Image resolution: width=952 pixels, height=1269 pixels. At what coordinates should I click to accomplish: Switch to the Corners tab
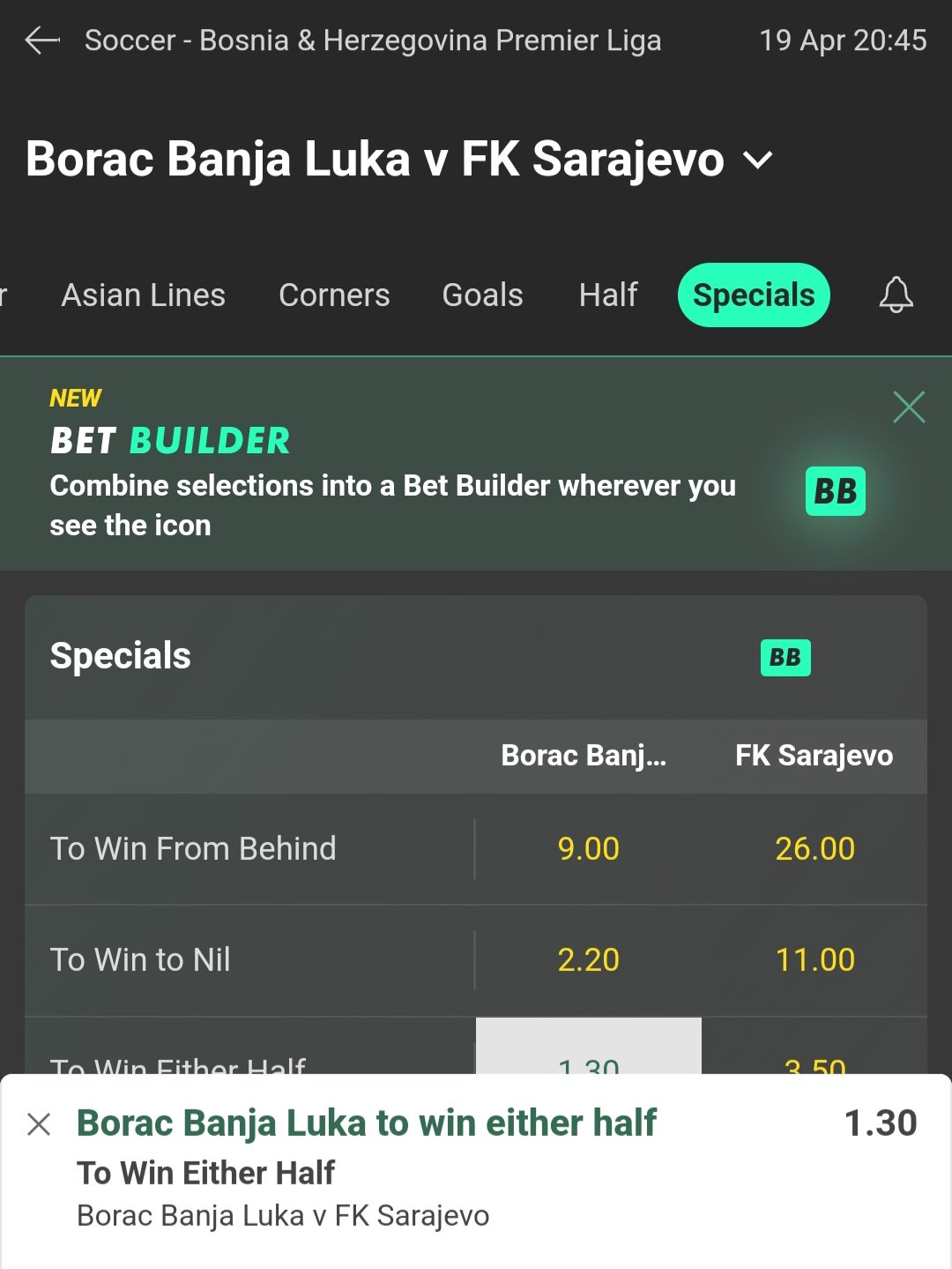[x=334, y=295]
